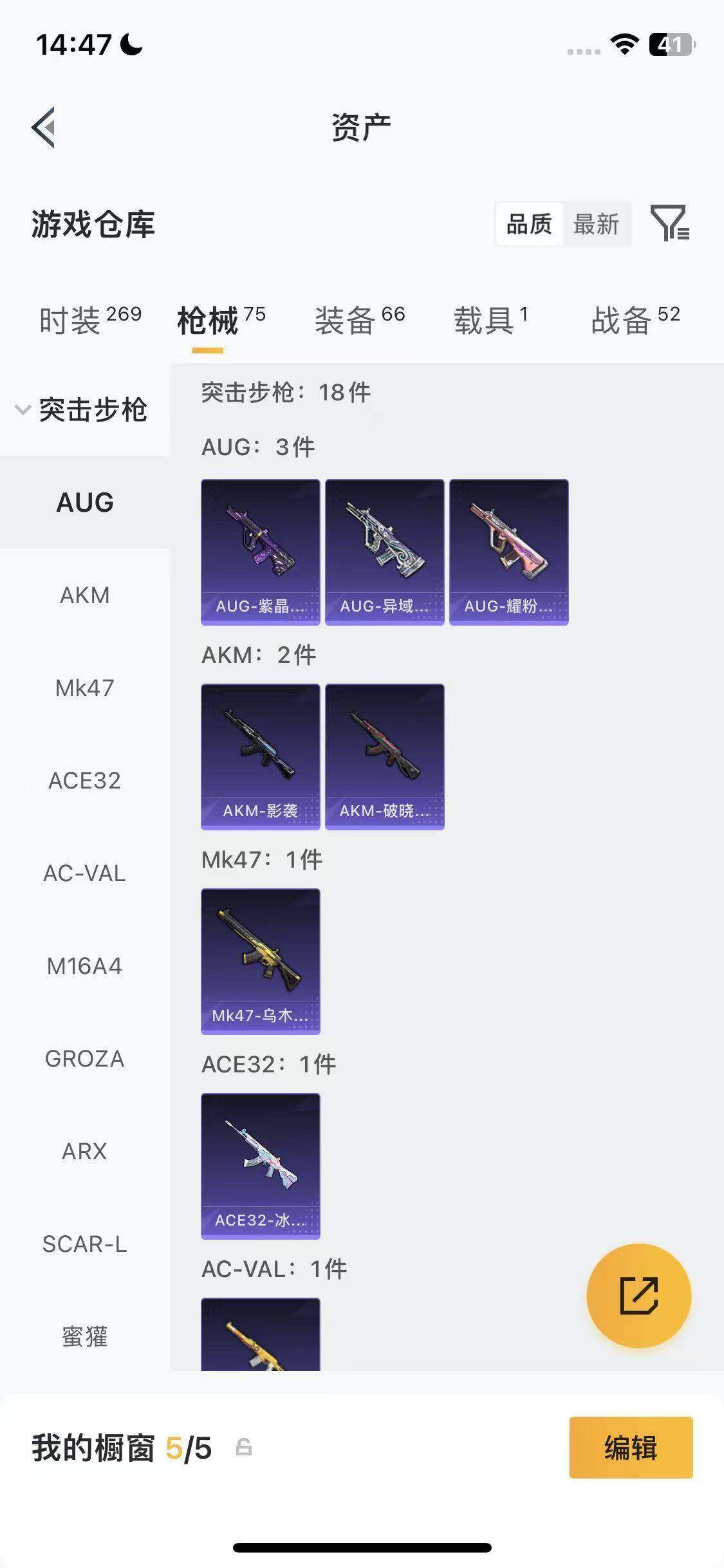Select GROZA in the side list

pos(84,1059)
